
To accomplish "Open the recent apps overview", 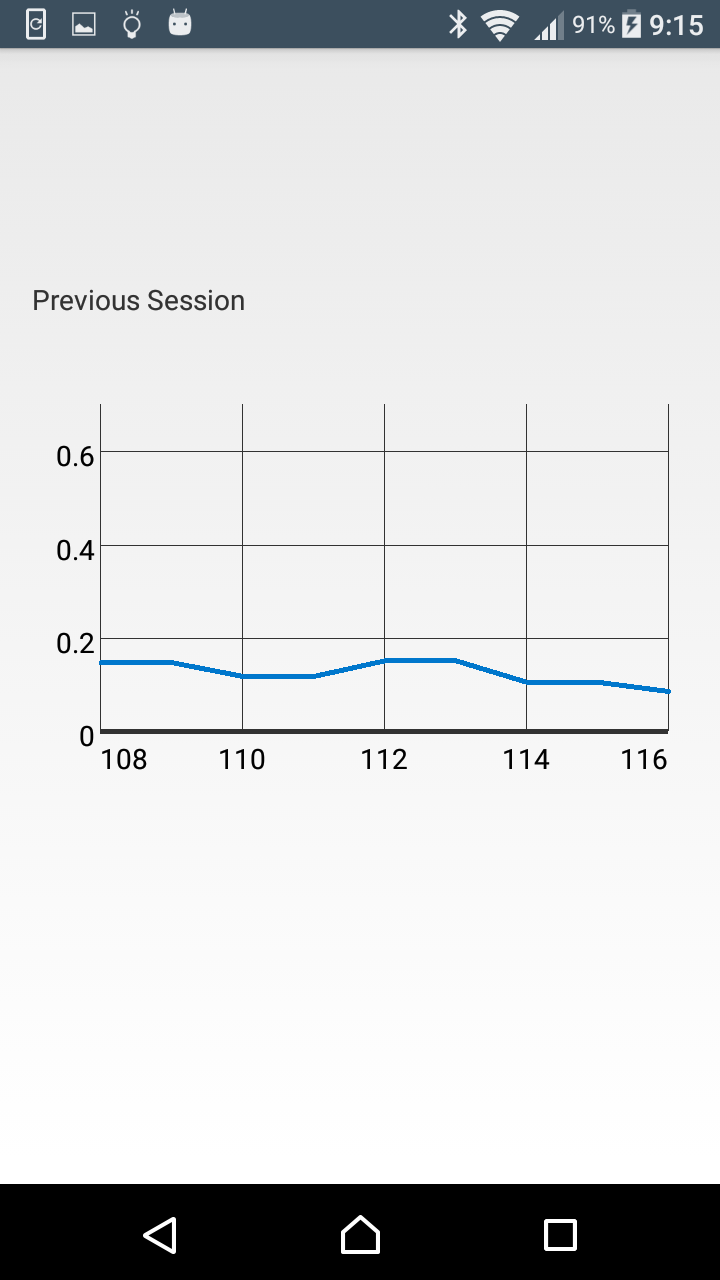I will [x=560, y=1234].
